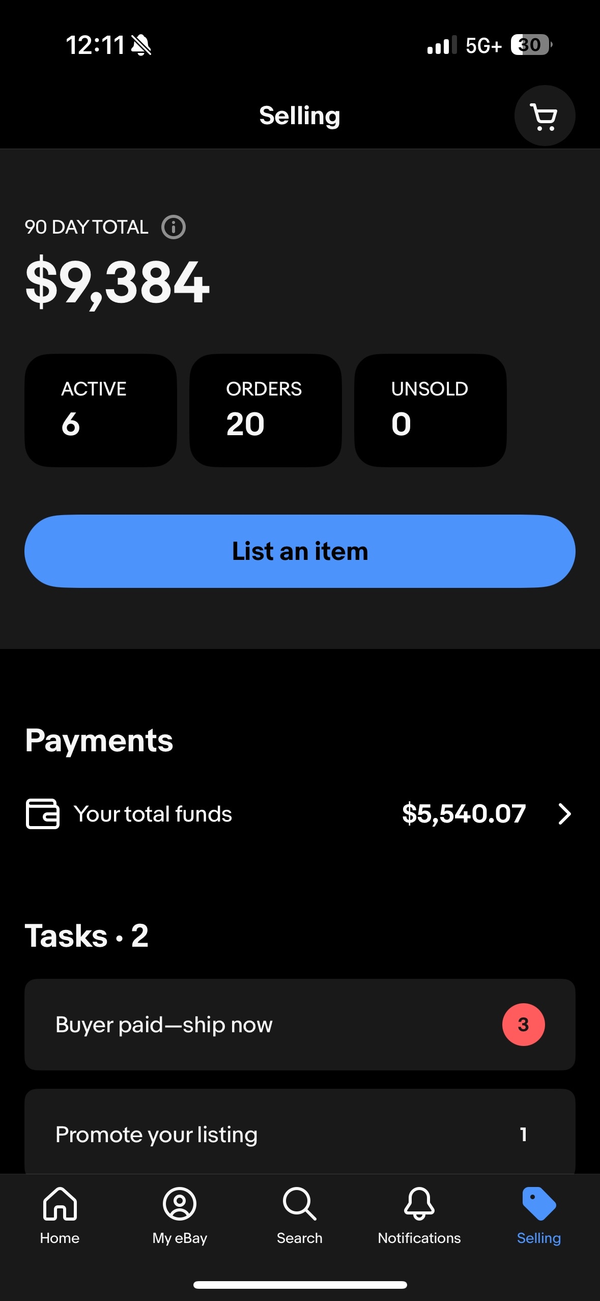600x1301 pixels.
Task: Open the Buyer paid—ship now task
Action: [300, 1025]
